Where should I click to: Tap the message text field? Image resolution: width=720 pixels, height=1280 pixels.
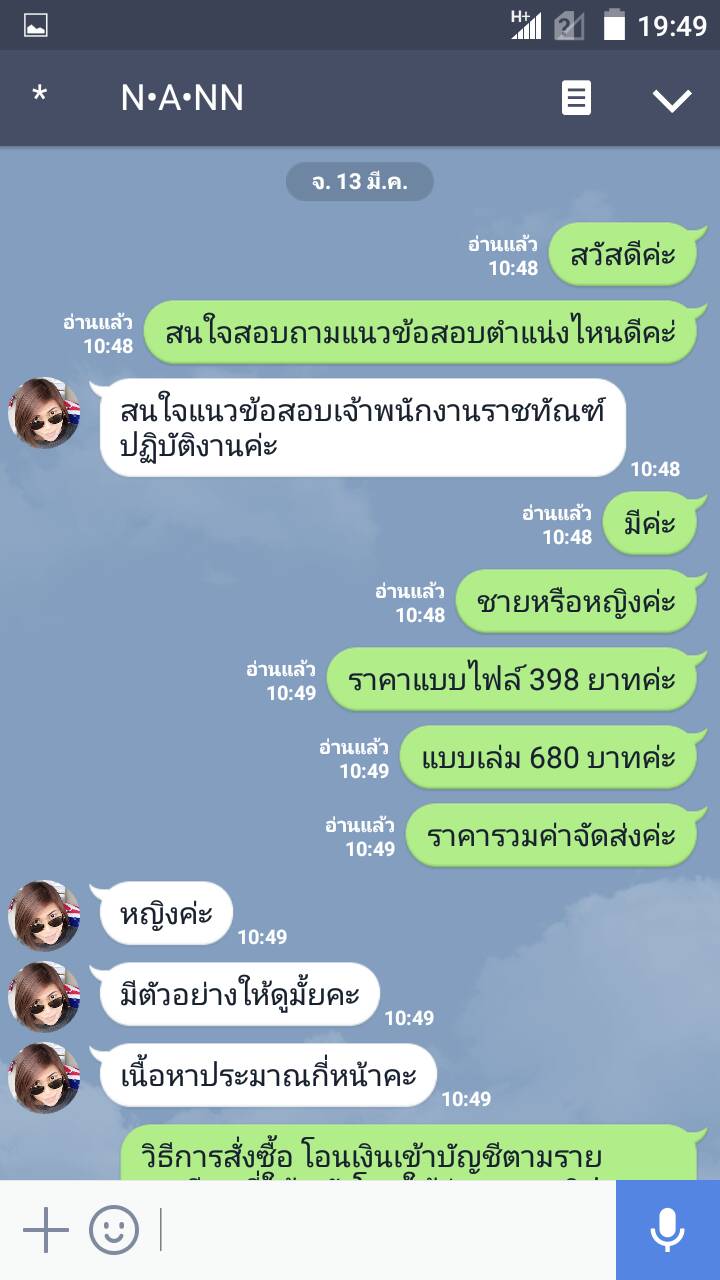click(x=385, y=1230)
